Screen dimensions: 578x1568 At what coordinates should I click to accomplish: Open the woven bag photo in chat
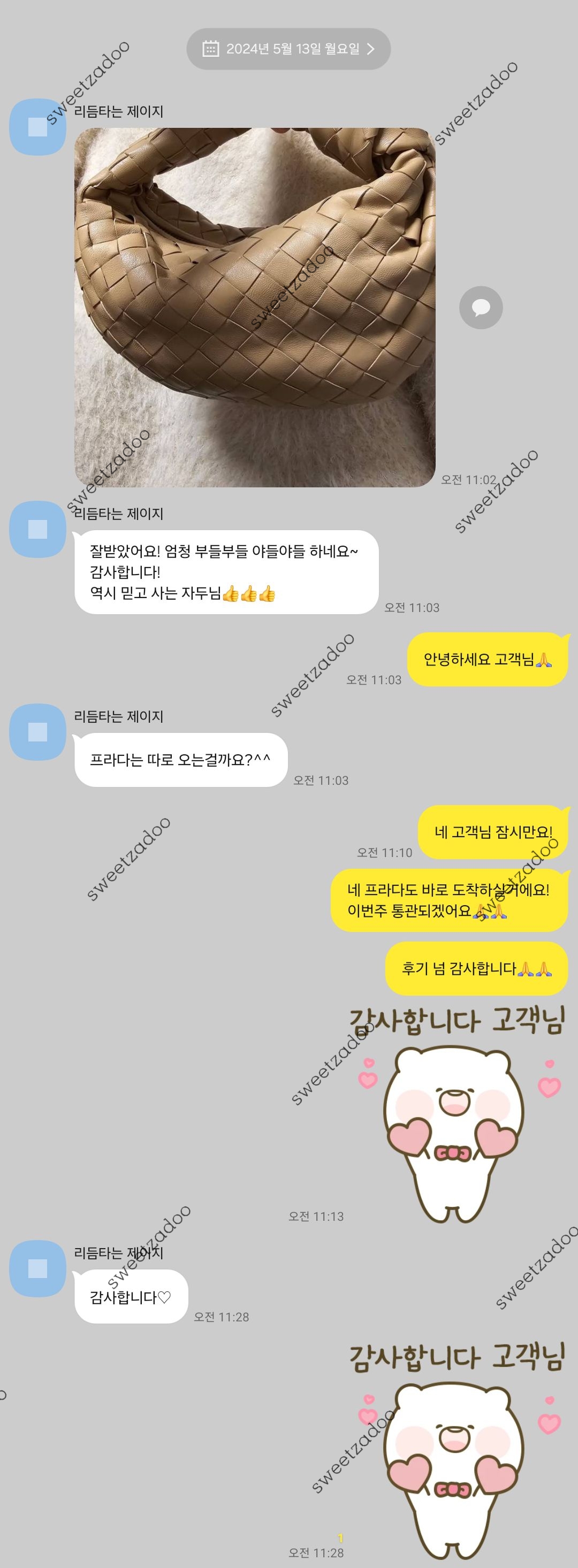click(255, 307)
